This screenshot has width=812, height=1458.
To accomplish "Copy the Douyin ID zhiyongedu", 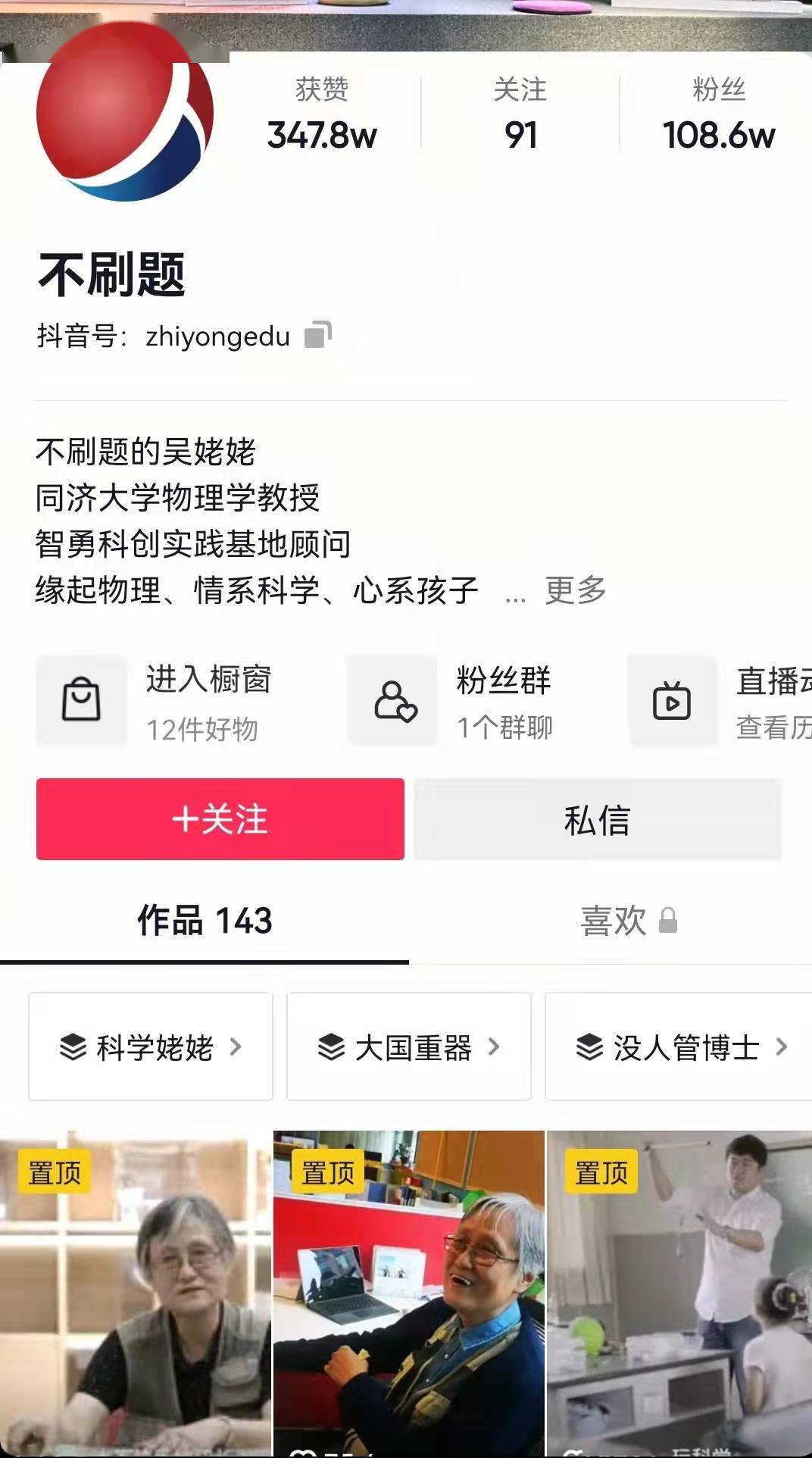I will tap(317, 335).
